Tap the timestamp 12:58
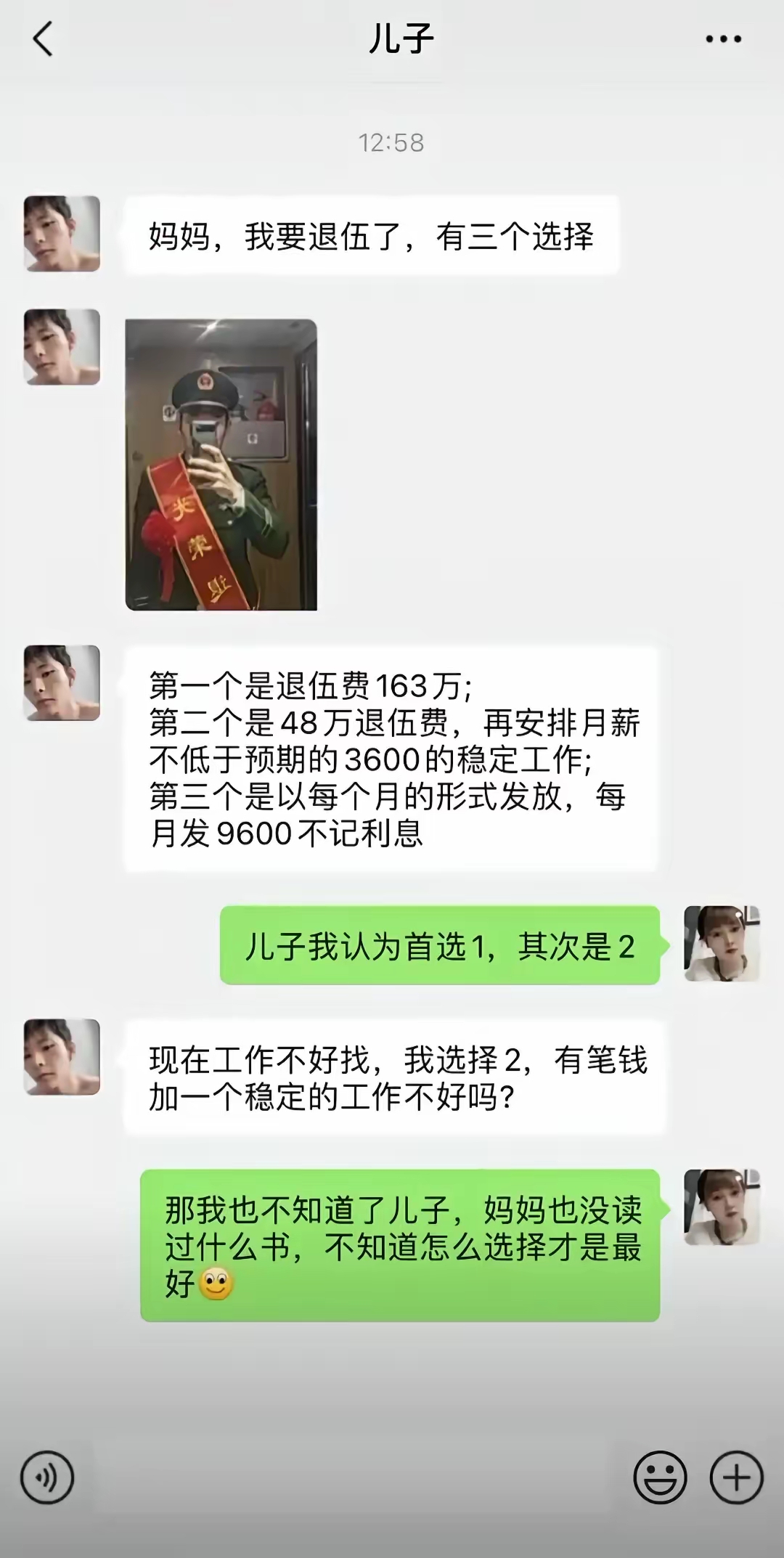Viewport: 784px width, 1558px height. [x=392, y=142]
